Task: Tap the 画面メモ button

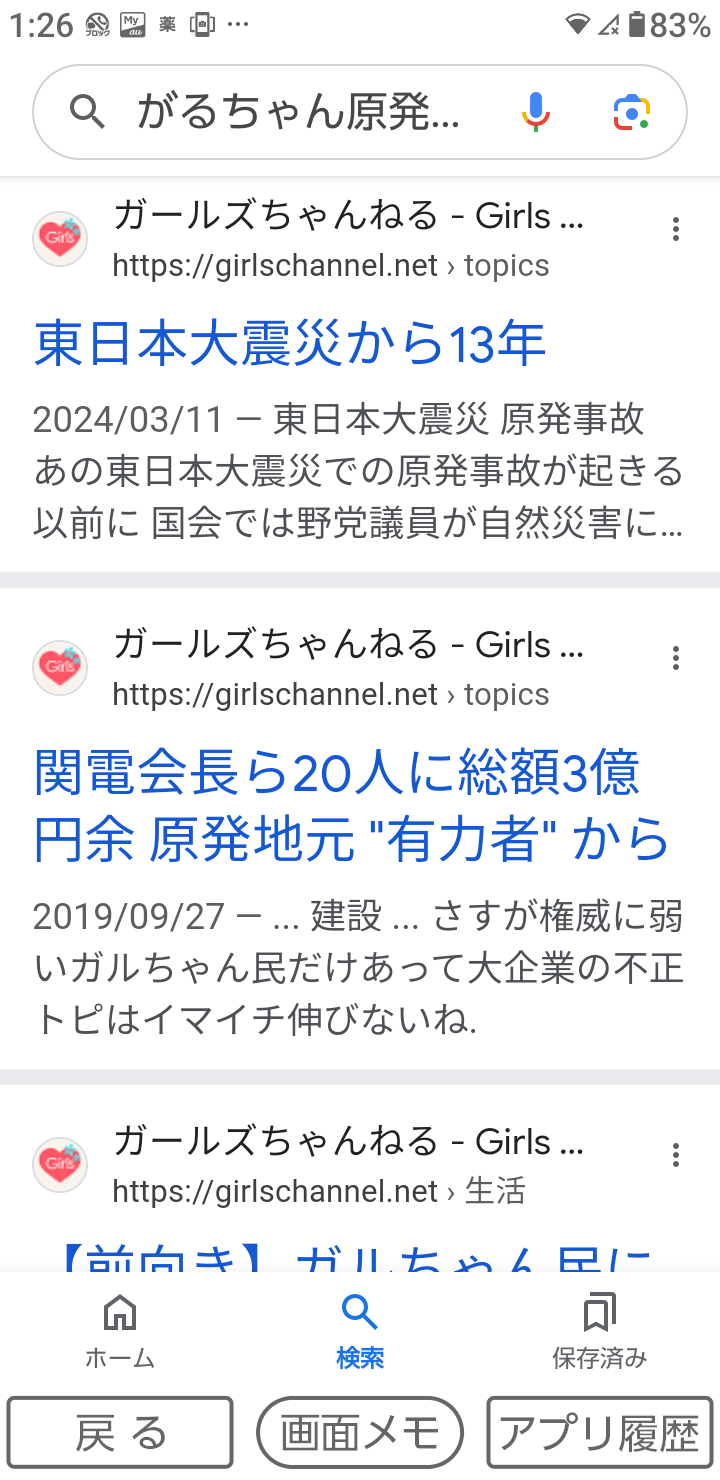Action: [x=360, y=1433]
